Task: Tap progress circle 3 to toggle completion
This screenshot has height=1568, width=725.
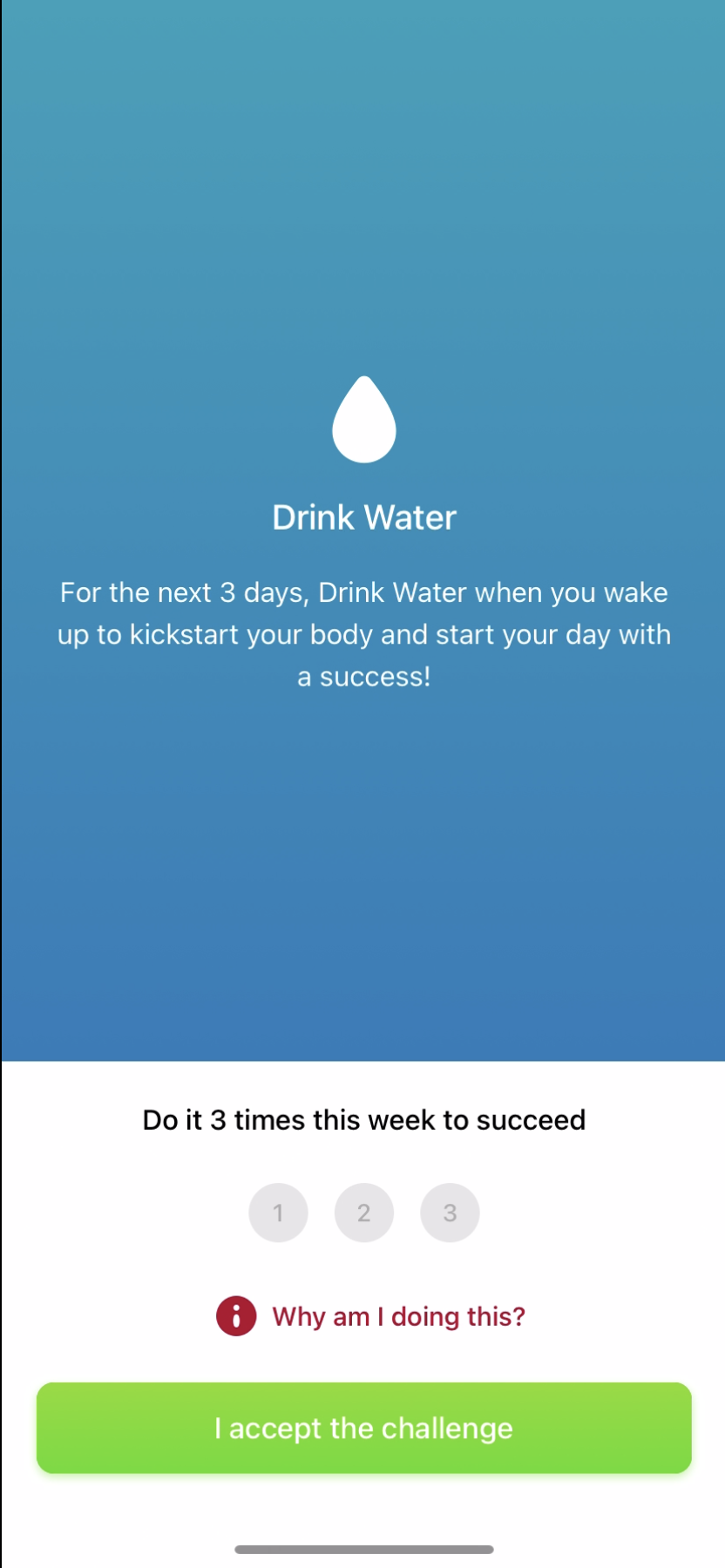Action: point(450,1212)
